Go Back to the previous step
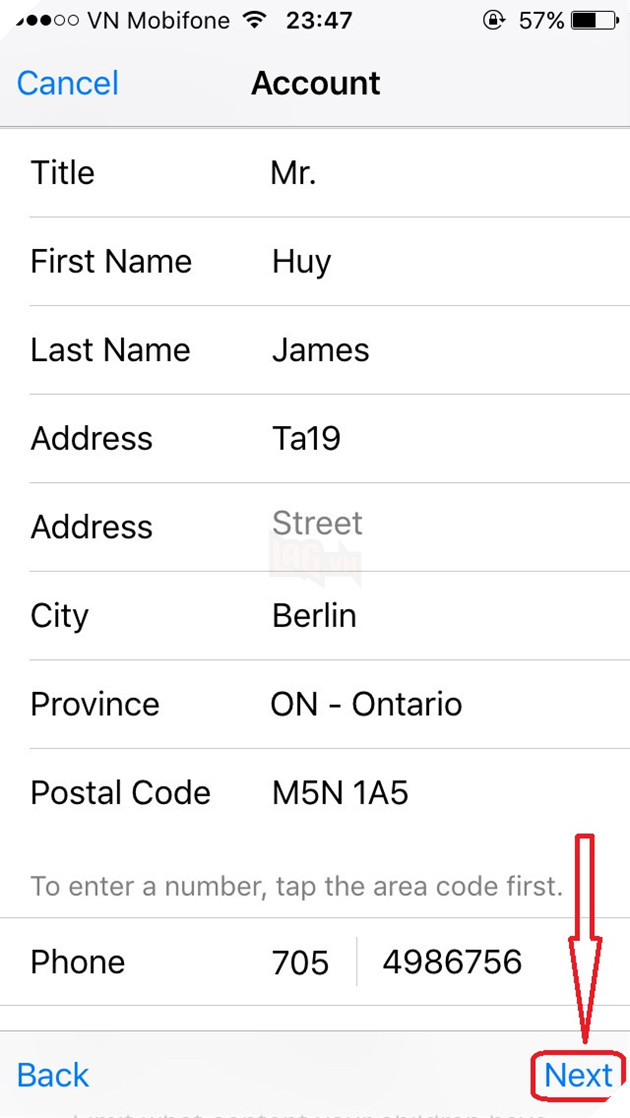 [x=53, y=1075]
